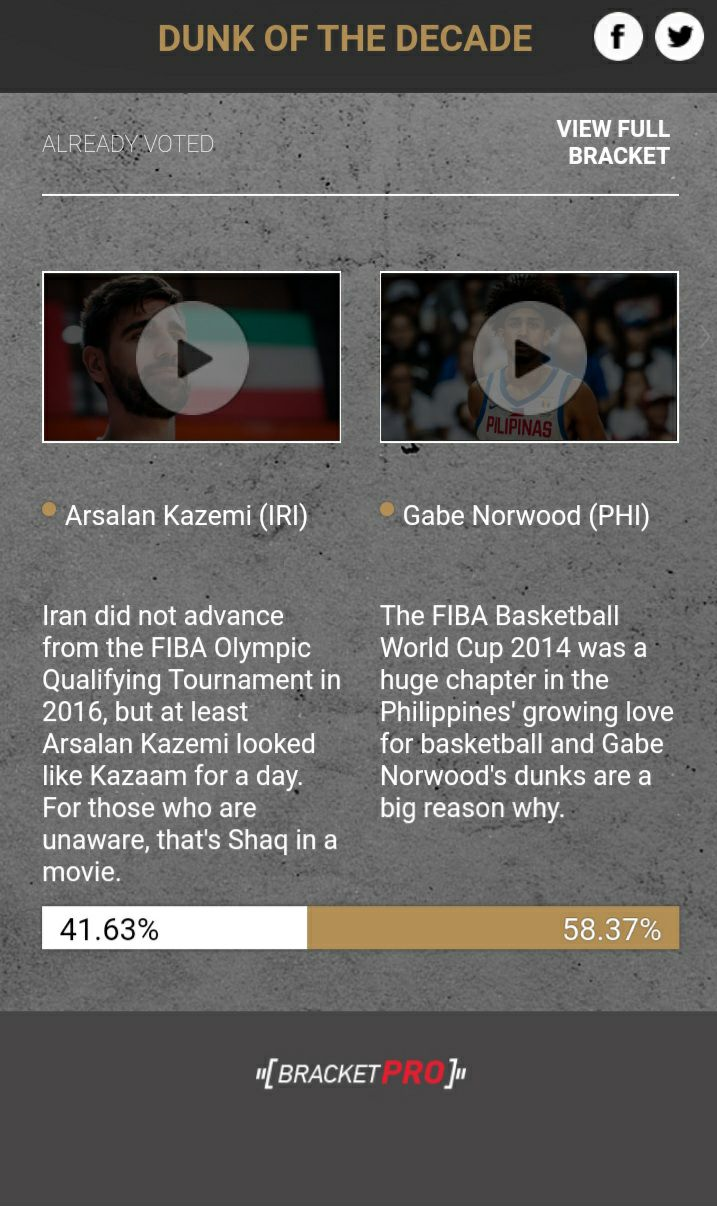This screenshot has height=1206, width=717.
Task: Play Arsalan Kazemi dunk video
Action: click(192, 357)
